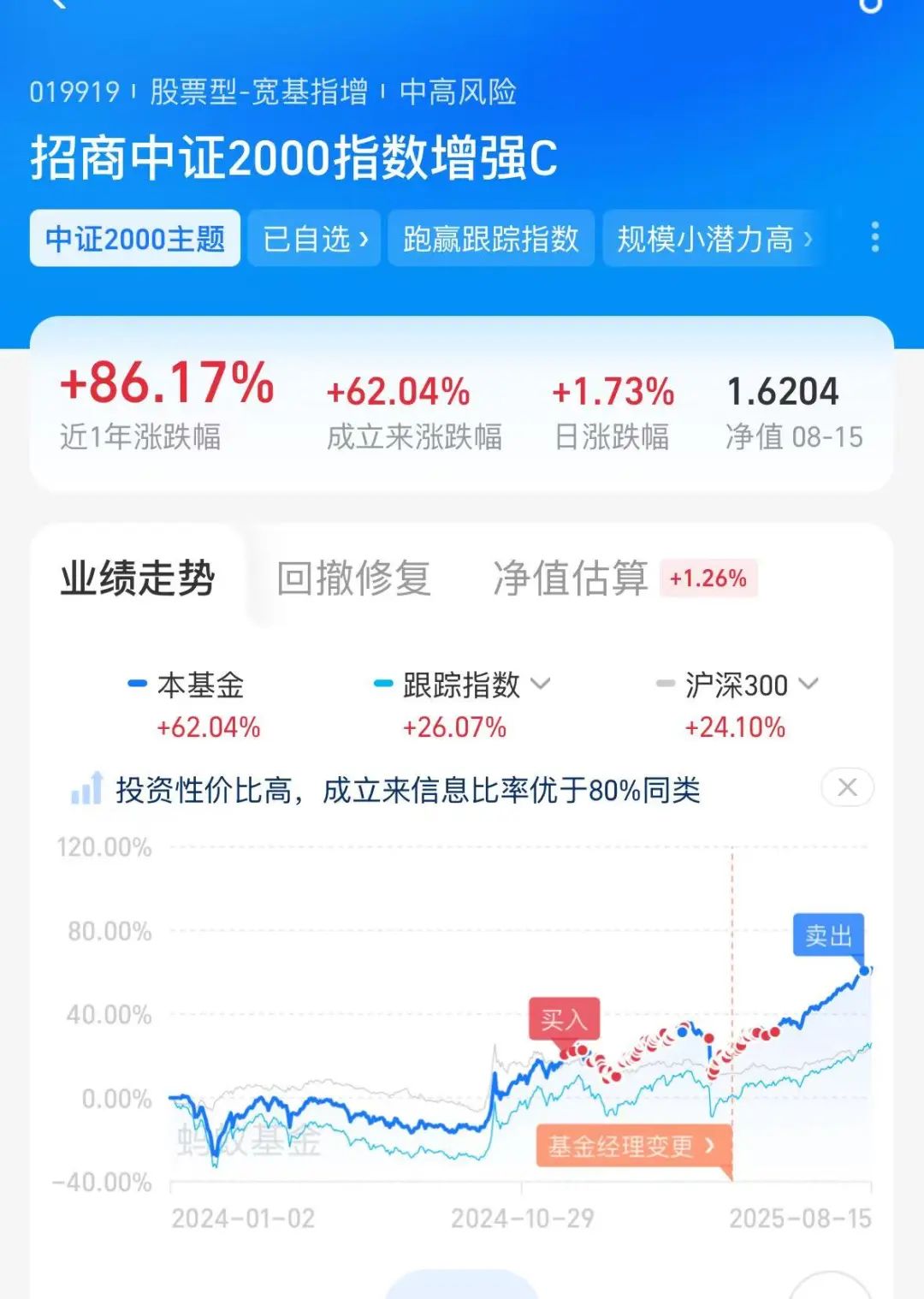Tap the 买入 marker on the chart
Viewport: 924px width, 1299px height.
[564, 1019]
